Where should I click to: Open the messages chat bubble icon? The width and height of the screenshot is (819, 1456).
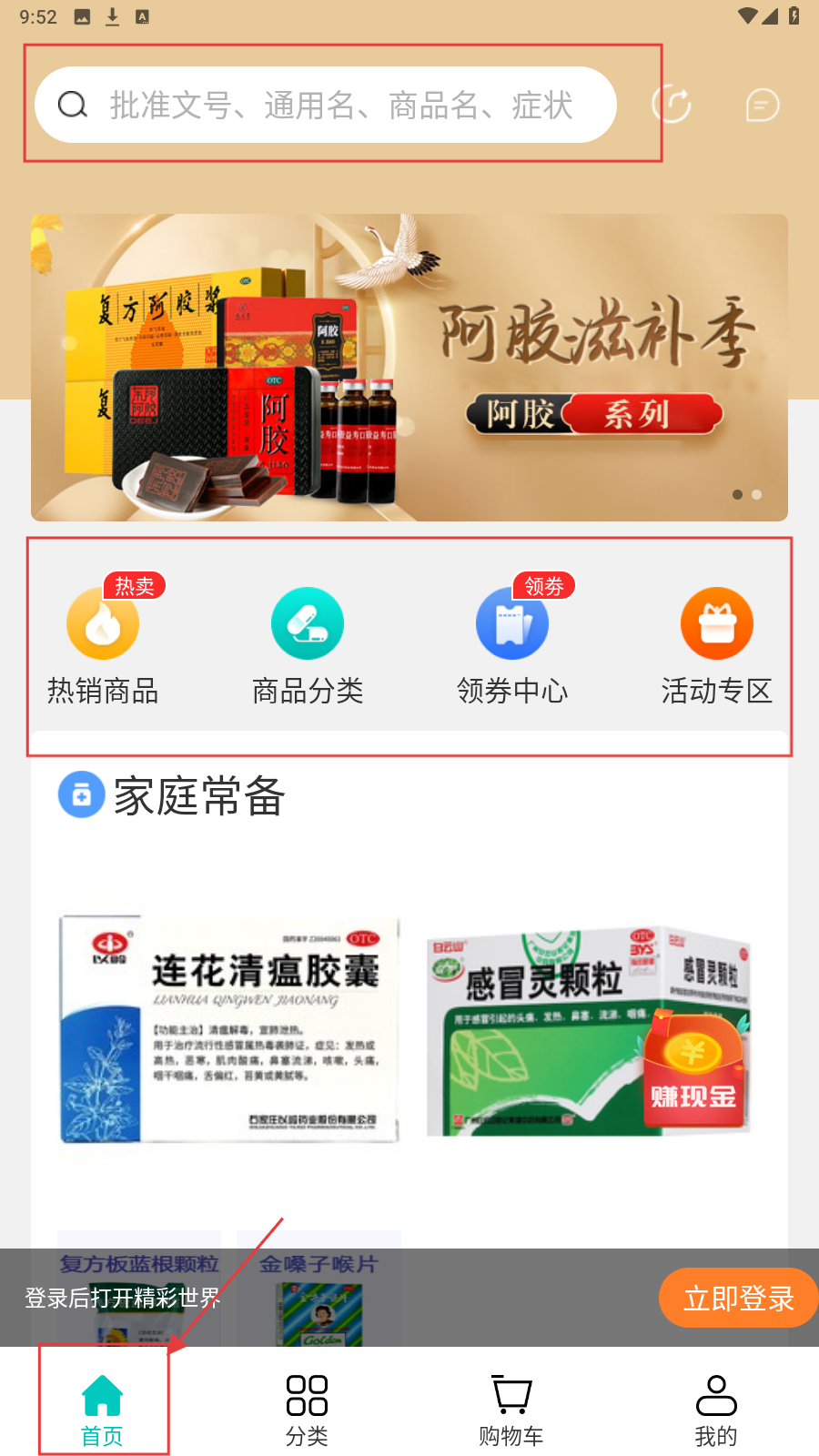pos(762,106)
